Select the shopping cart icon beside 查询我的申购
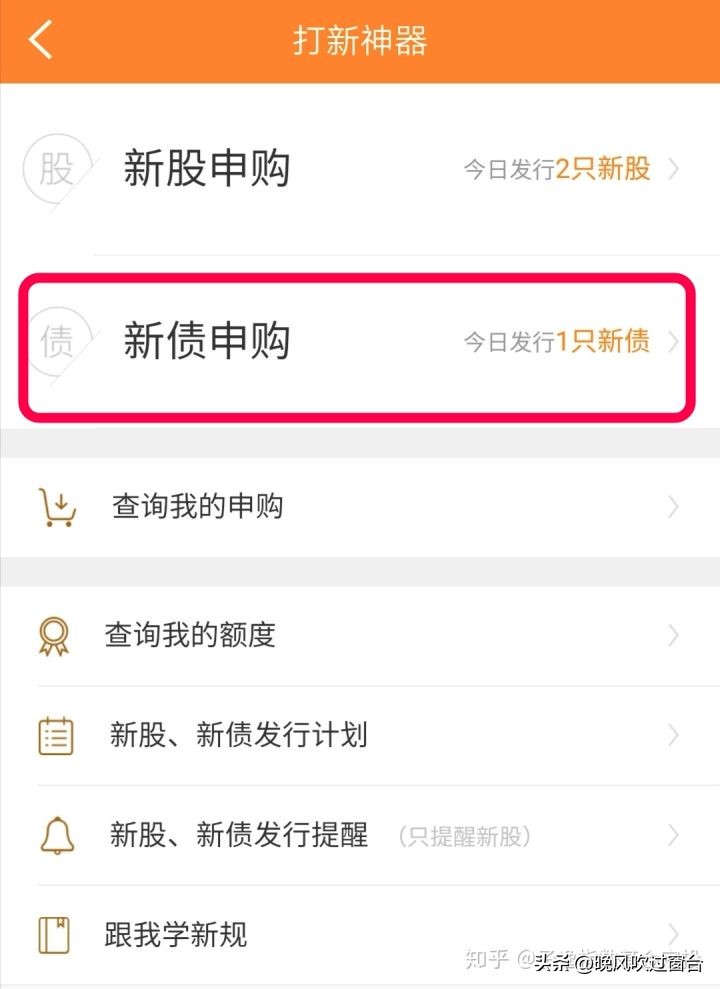The height and width of the screenshot is (989, 720). pyautogui.click(x=55, y=505)
